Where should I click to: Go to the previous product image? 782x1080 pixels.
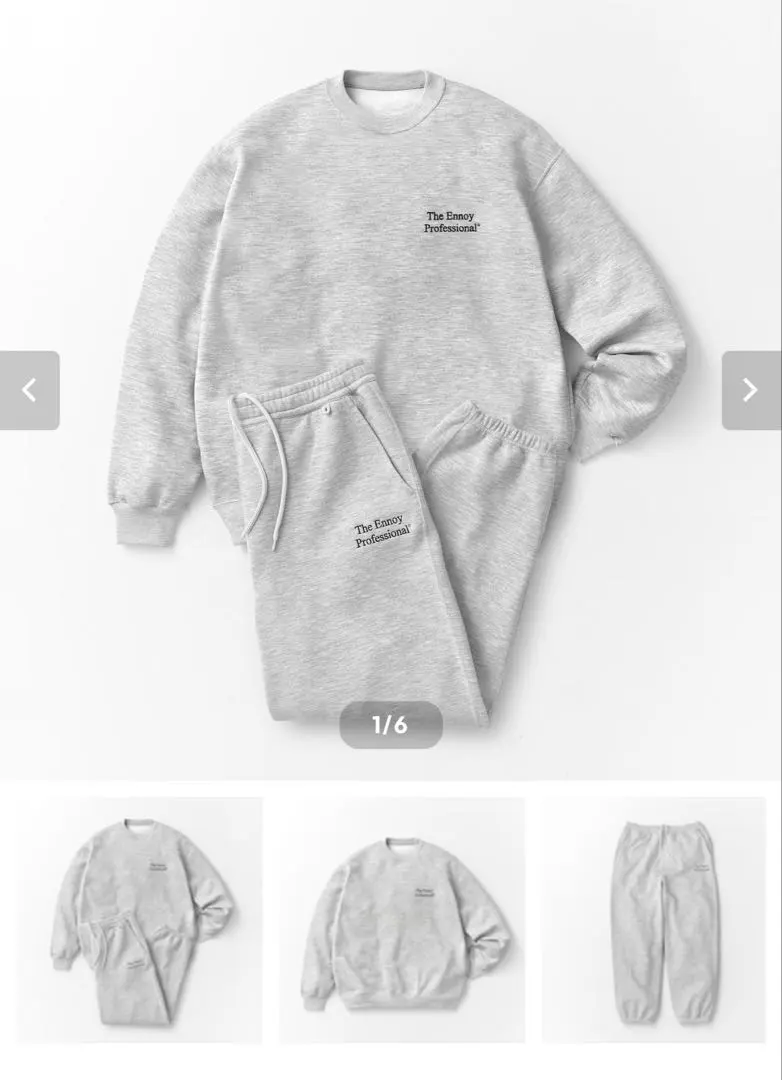[29, 390]
